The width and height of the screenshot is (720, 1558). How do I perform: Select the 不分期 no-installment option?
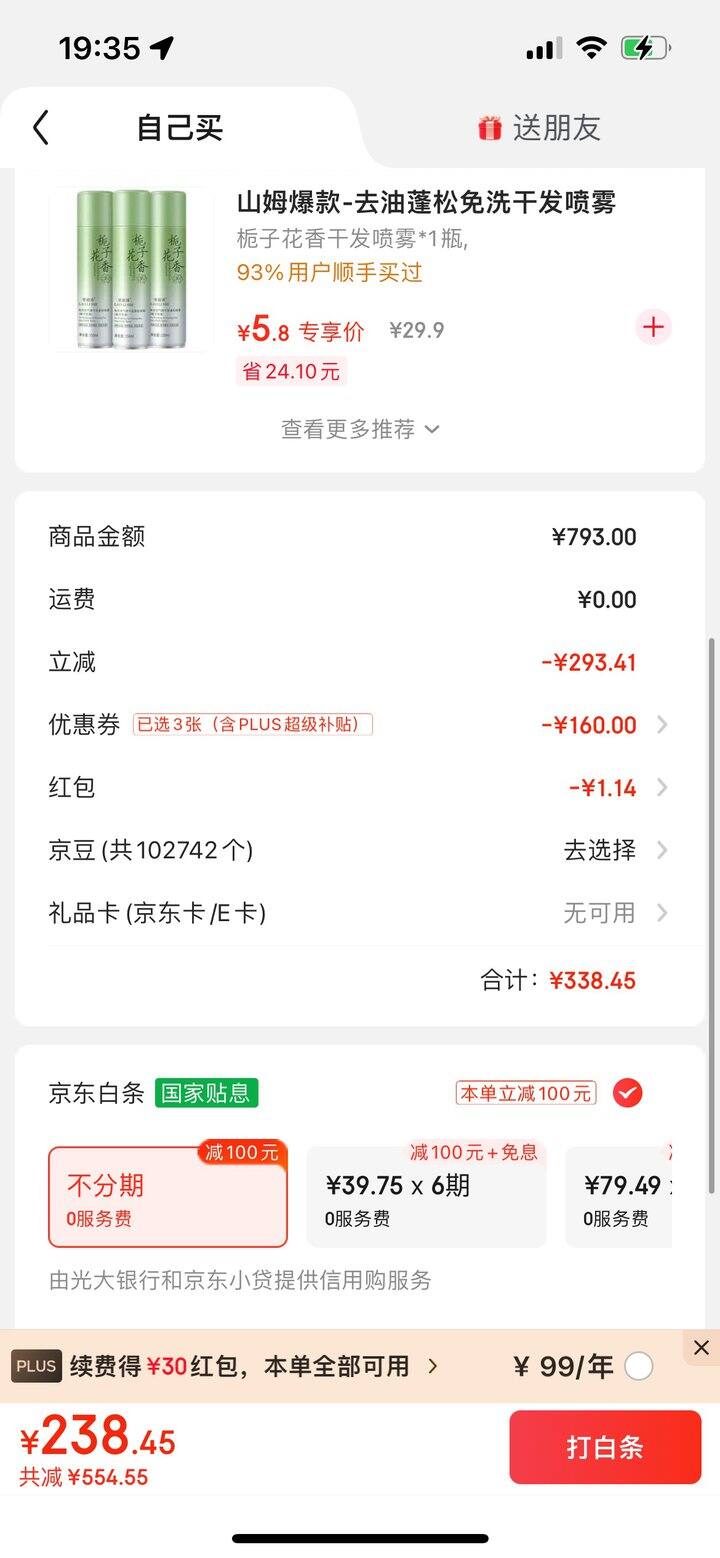click(168, 1197)
